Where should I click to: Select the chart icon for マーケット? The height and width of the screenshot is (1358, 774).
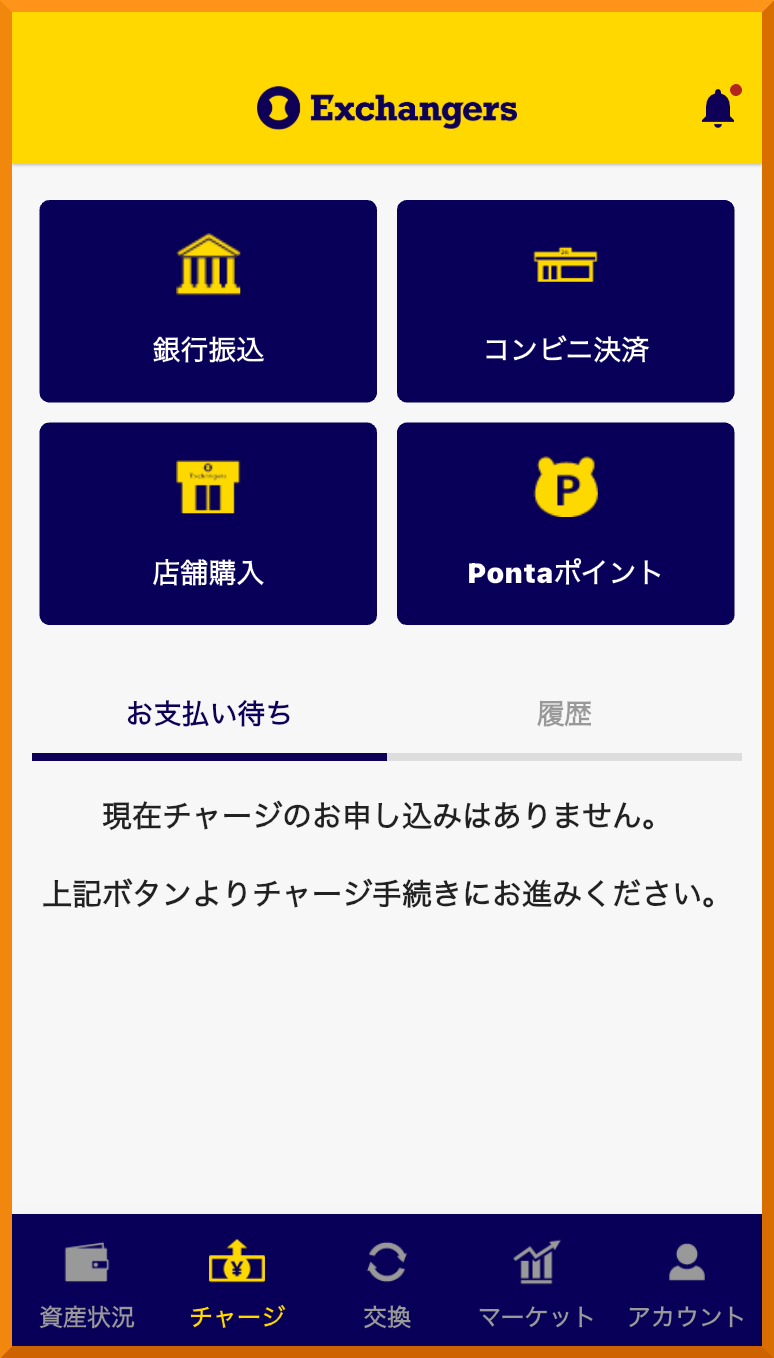536,1263
